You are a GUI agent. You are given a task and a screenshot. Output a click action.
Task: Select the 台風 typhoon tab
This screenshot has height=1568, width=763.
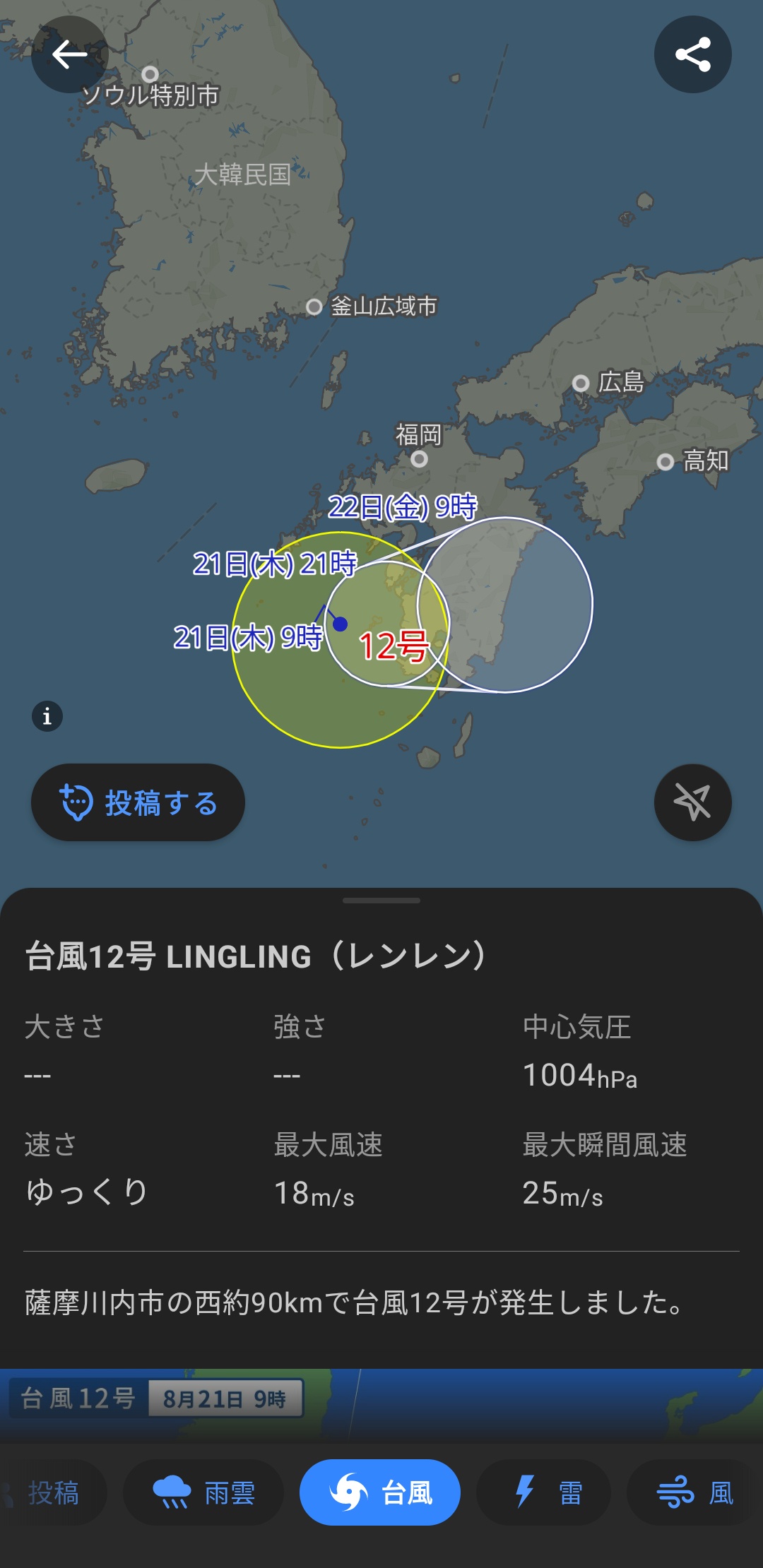click(x=380, y=1492)
